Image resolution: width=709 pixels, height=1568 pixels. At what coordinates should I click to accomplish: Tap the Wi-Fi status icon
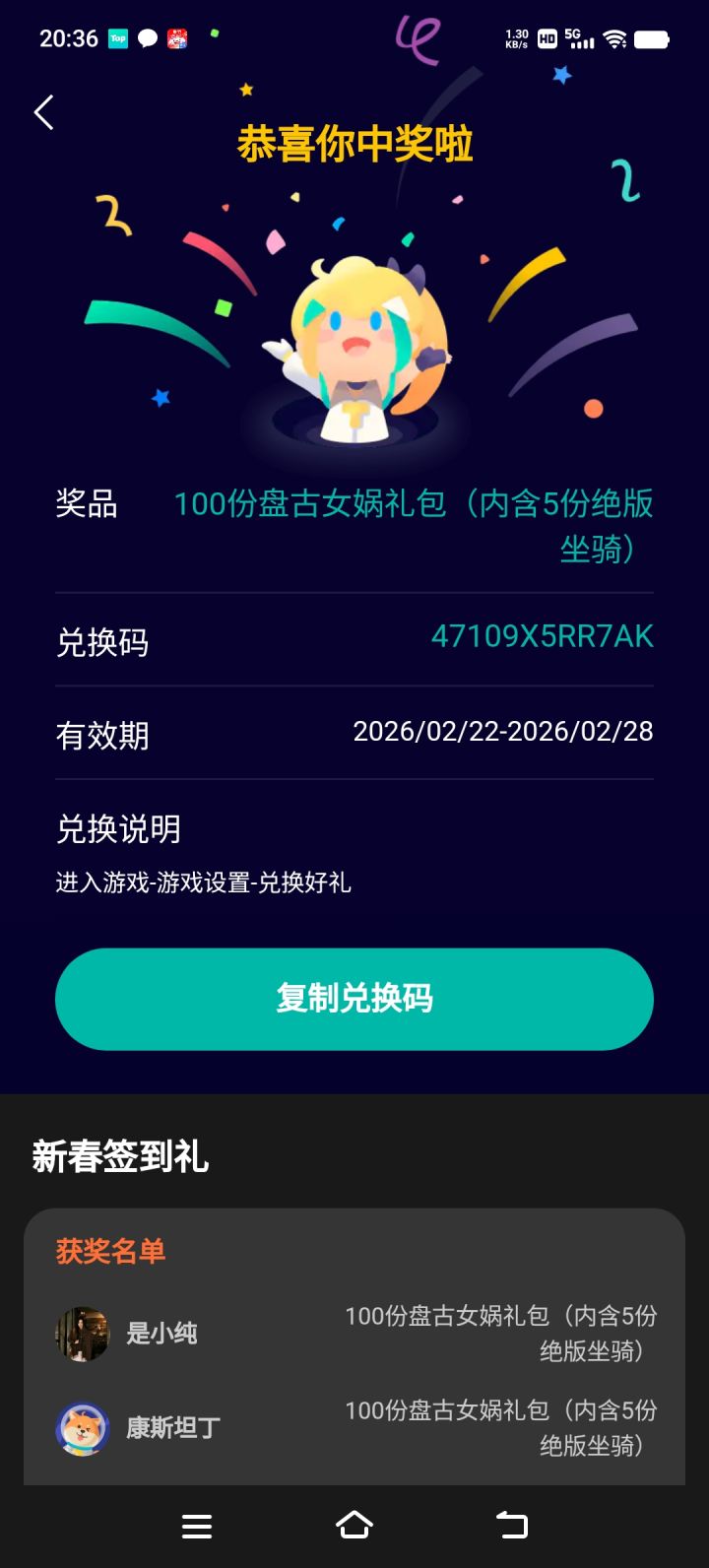click(615, 38)
